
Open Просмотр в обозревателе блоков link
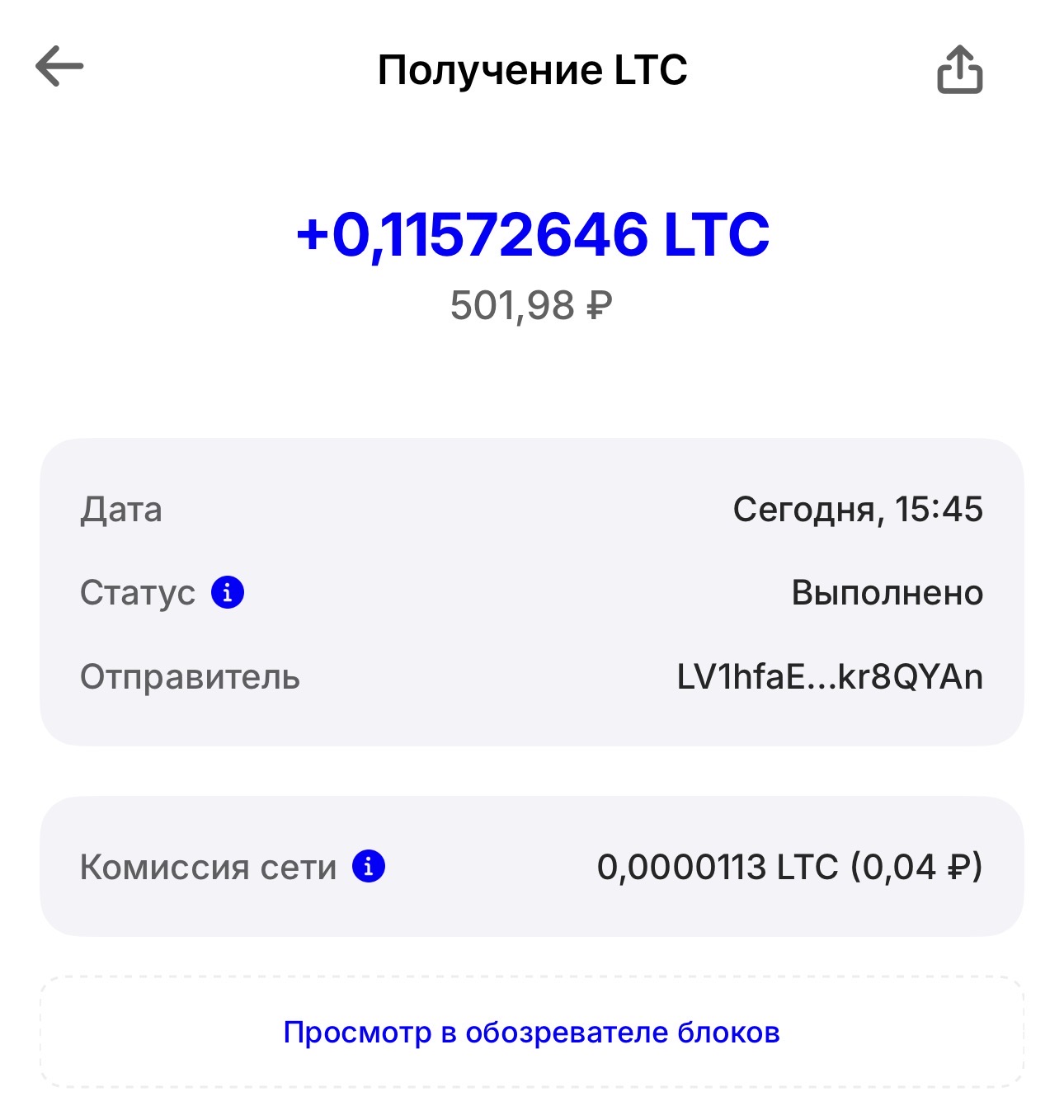point(531,1033)
